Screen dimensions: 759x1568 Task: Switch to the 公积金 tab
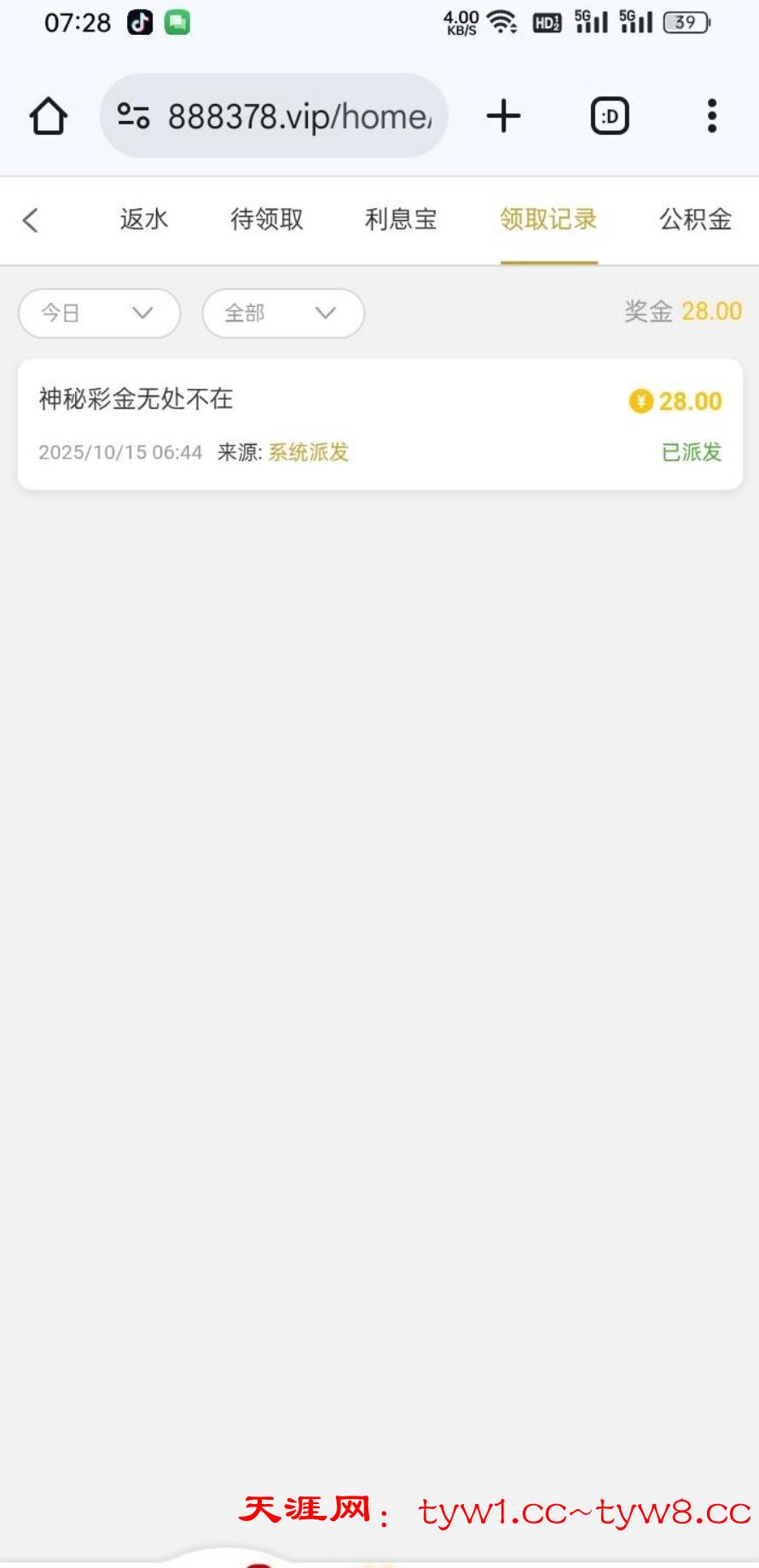pyautogui.click(x=695, y=220)
